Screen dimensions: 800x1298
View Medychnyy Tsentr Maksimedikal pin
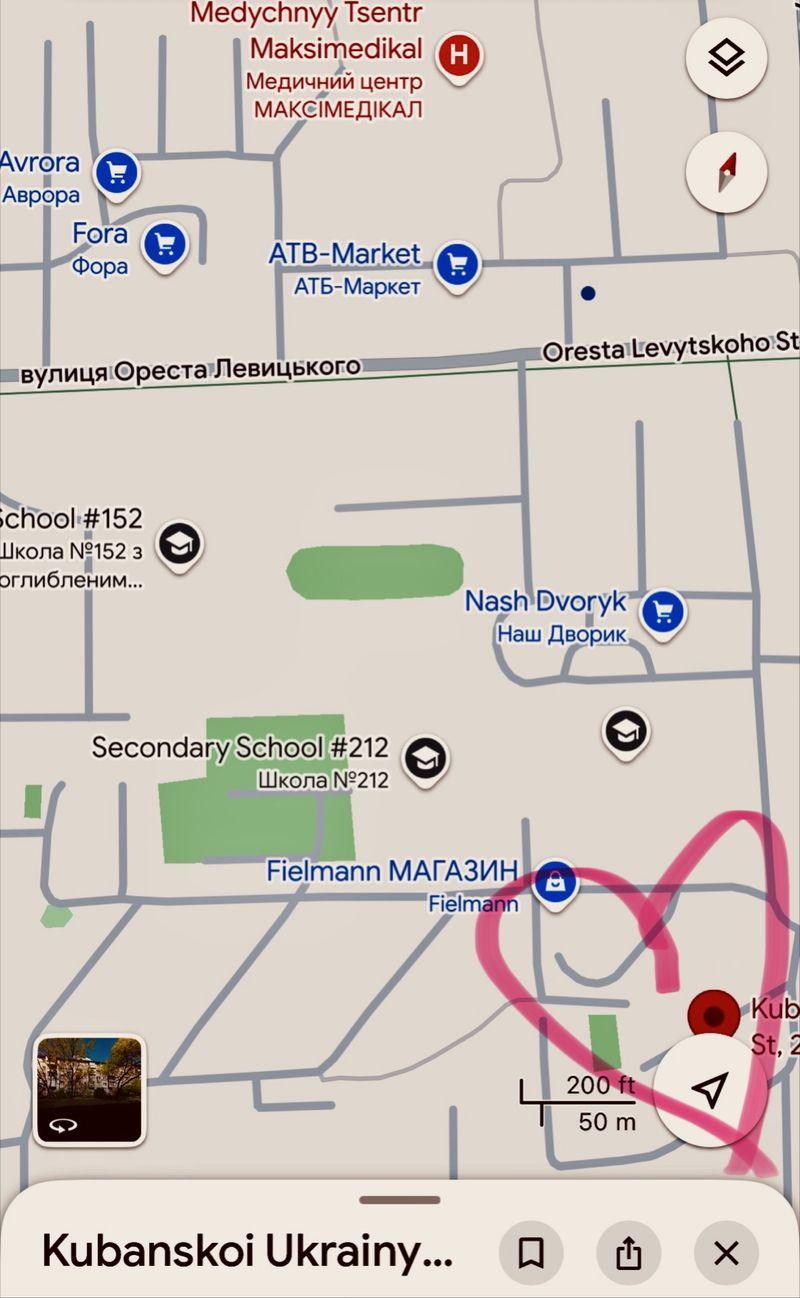click(459, 54)
